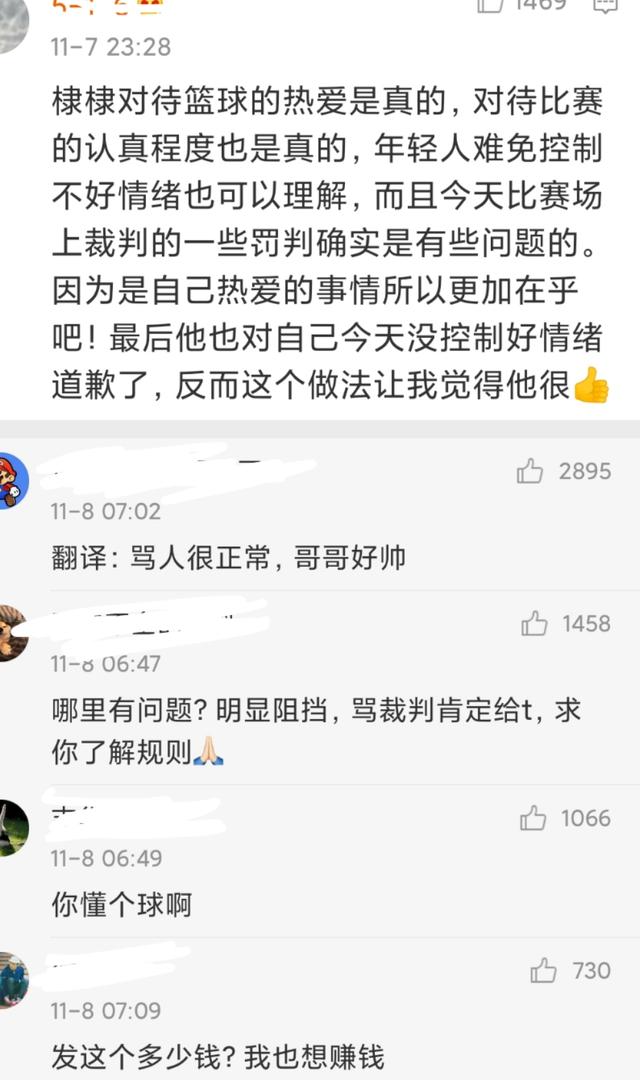Like the comment with 730 likes
Screen dimensions: 640x1080
(x=543, y=970)
